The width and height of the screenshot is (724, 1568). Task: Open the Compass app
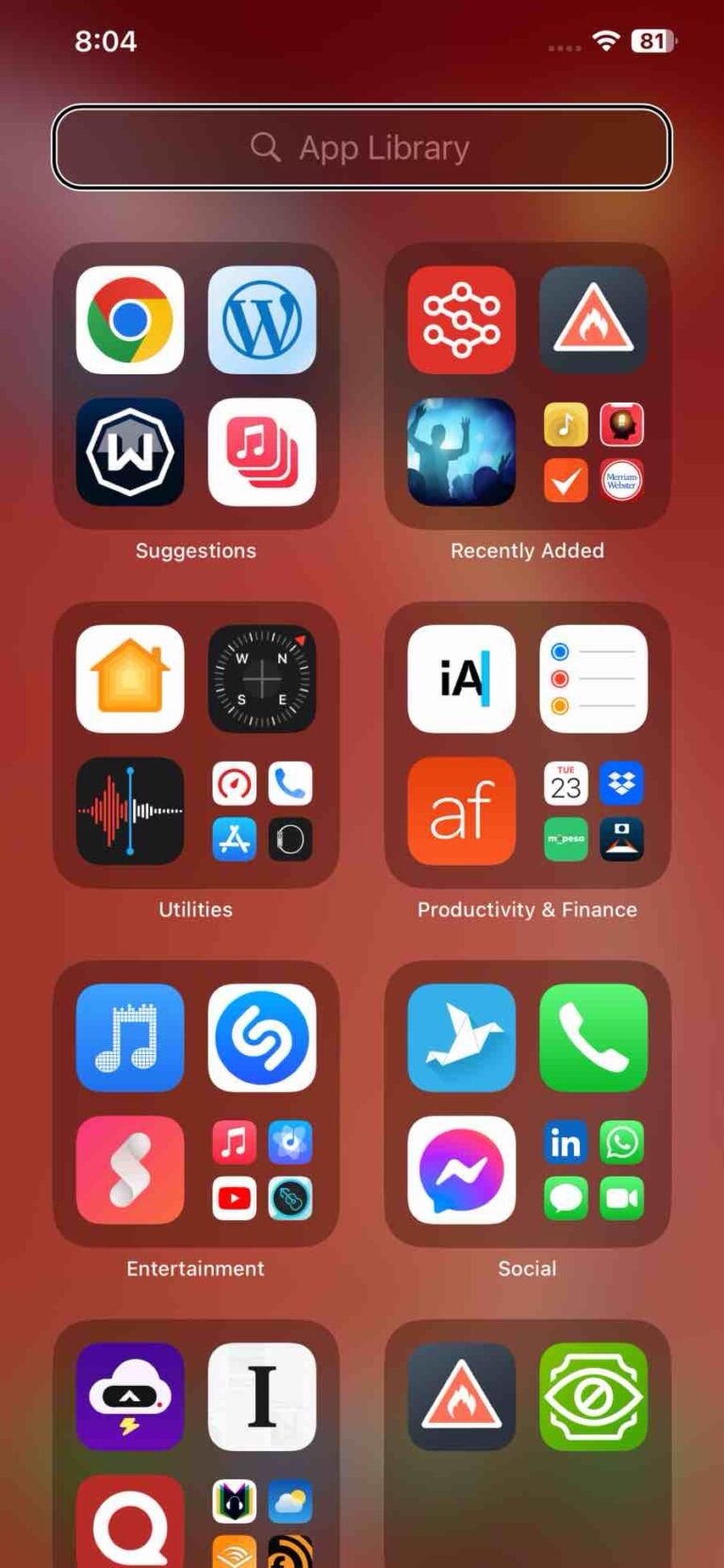[262, 679]
